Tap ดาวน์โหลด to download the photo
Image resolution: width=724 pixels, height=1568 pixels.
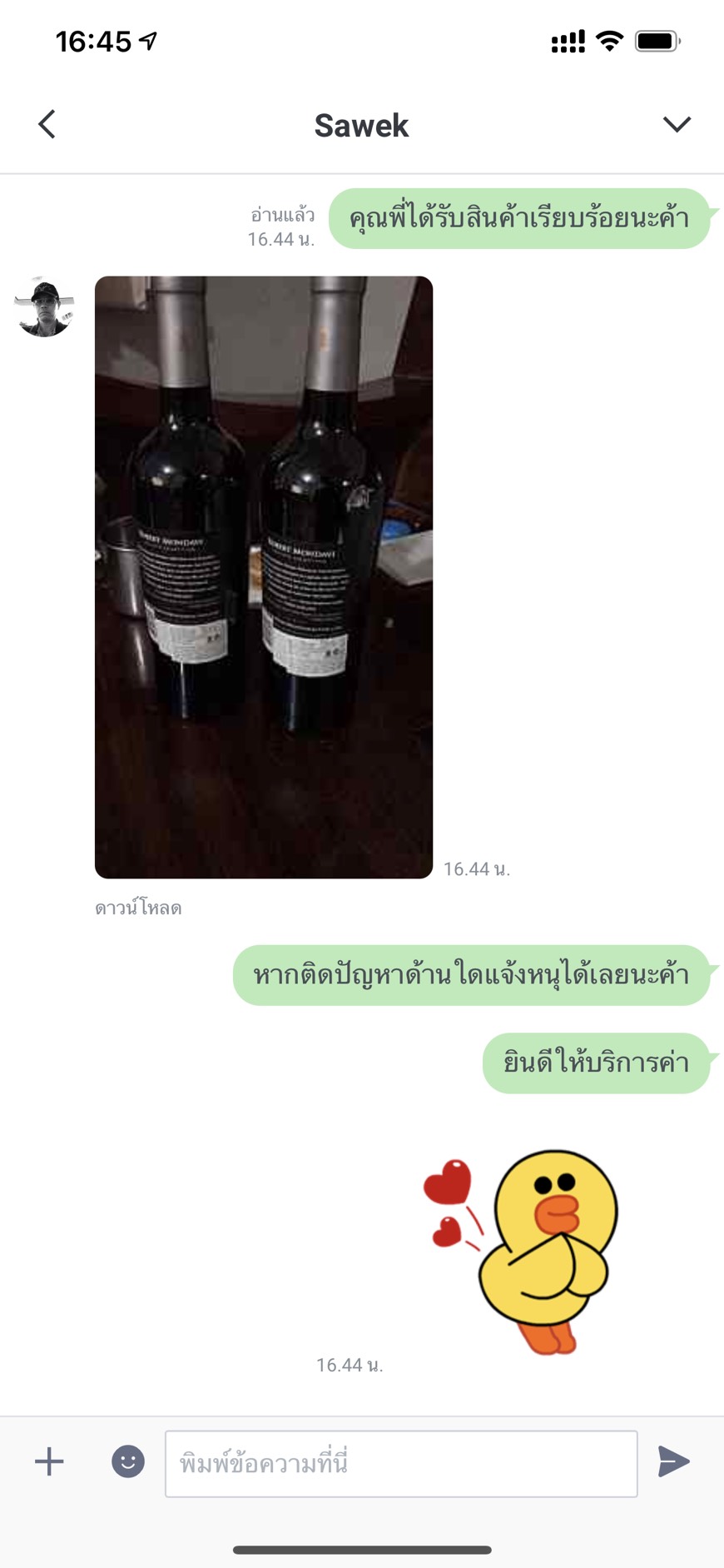click(138, 908)
